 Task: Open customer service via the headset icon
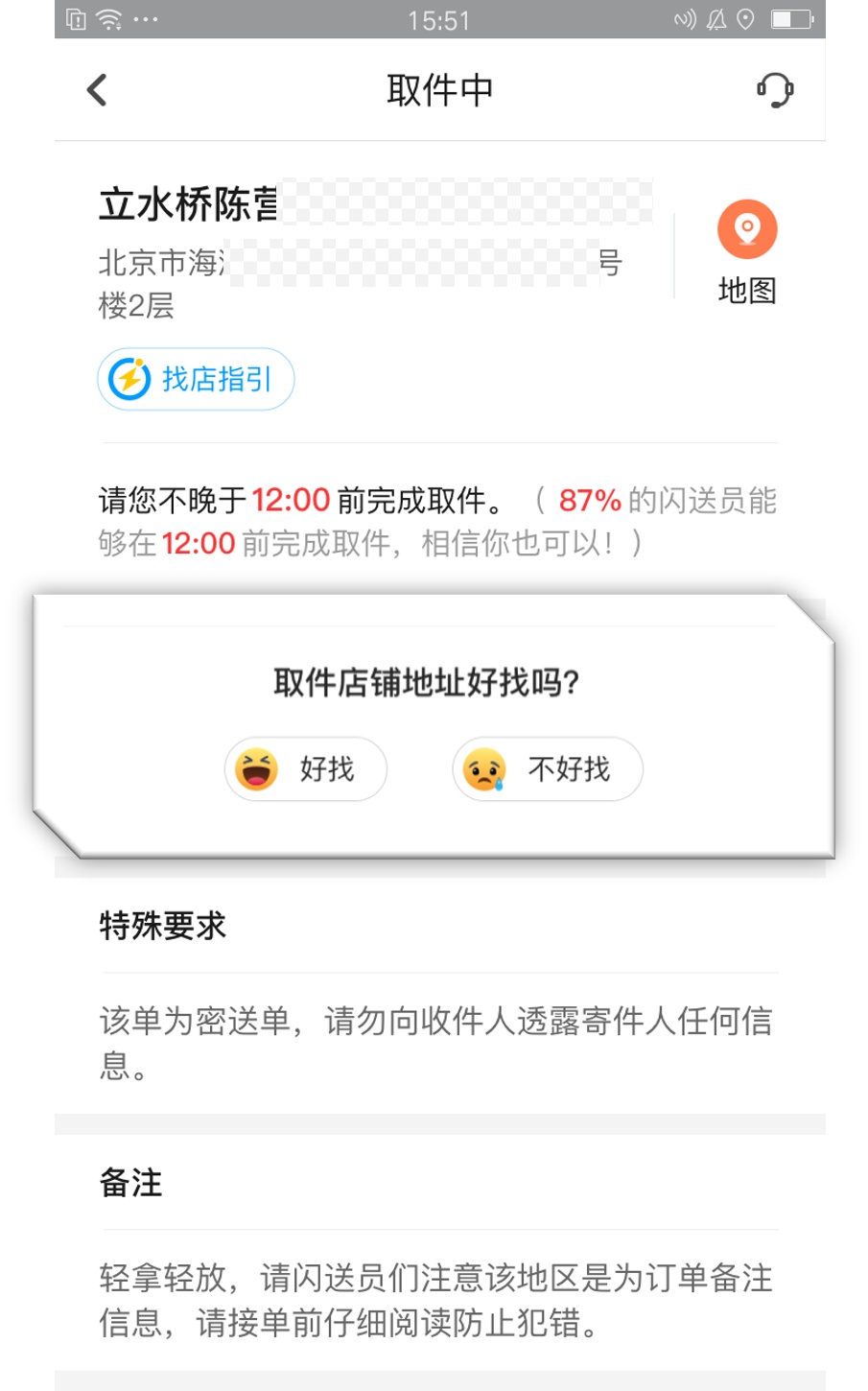pyautogui.click(x=775, y=89)
